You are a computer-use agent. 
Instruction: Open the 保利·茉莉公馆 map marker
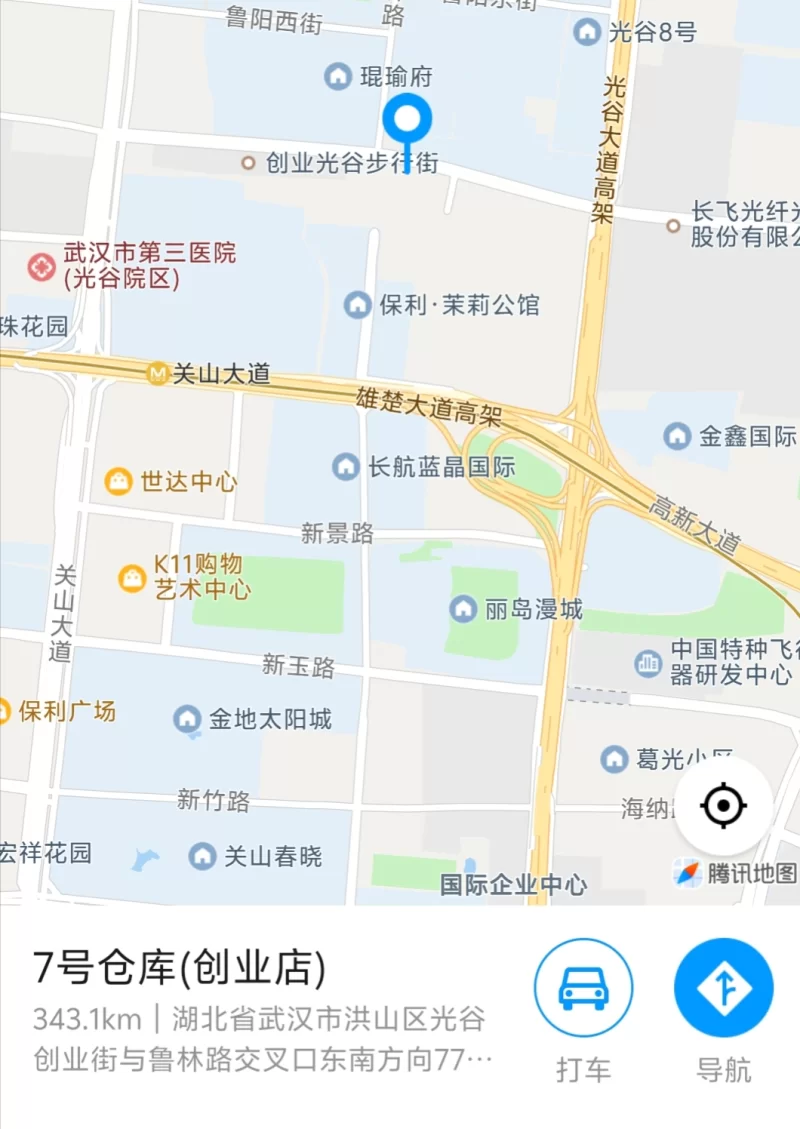[x=357, y=305]
